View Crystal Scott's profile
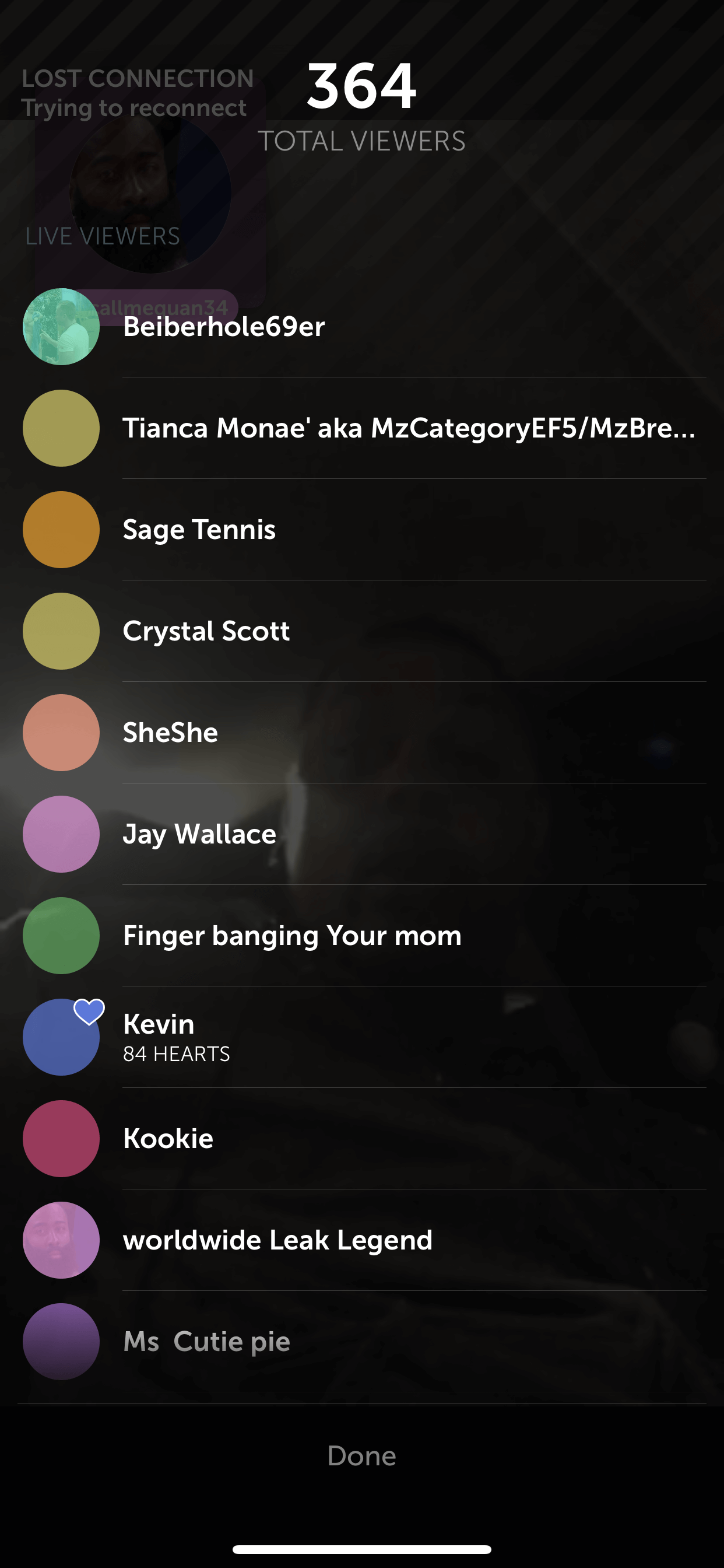Screen dimensions: 724x1568 click(x=362, y=631)
